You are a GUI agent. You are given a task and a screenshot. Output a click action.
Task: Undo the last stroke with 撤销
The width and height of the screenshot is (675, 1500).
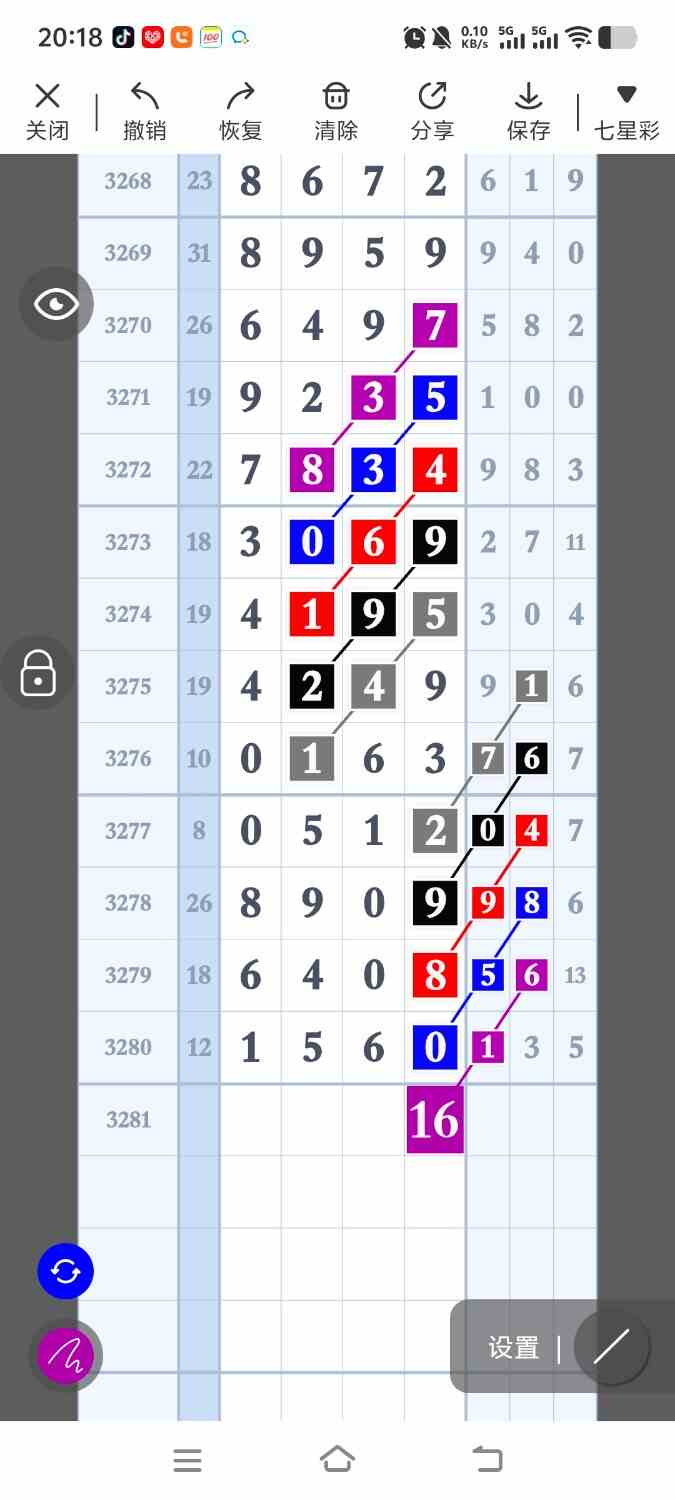click(x=144, y=111)
